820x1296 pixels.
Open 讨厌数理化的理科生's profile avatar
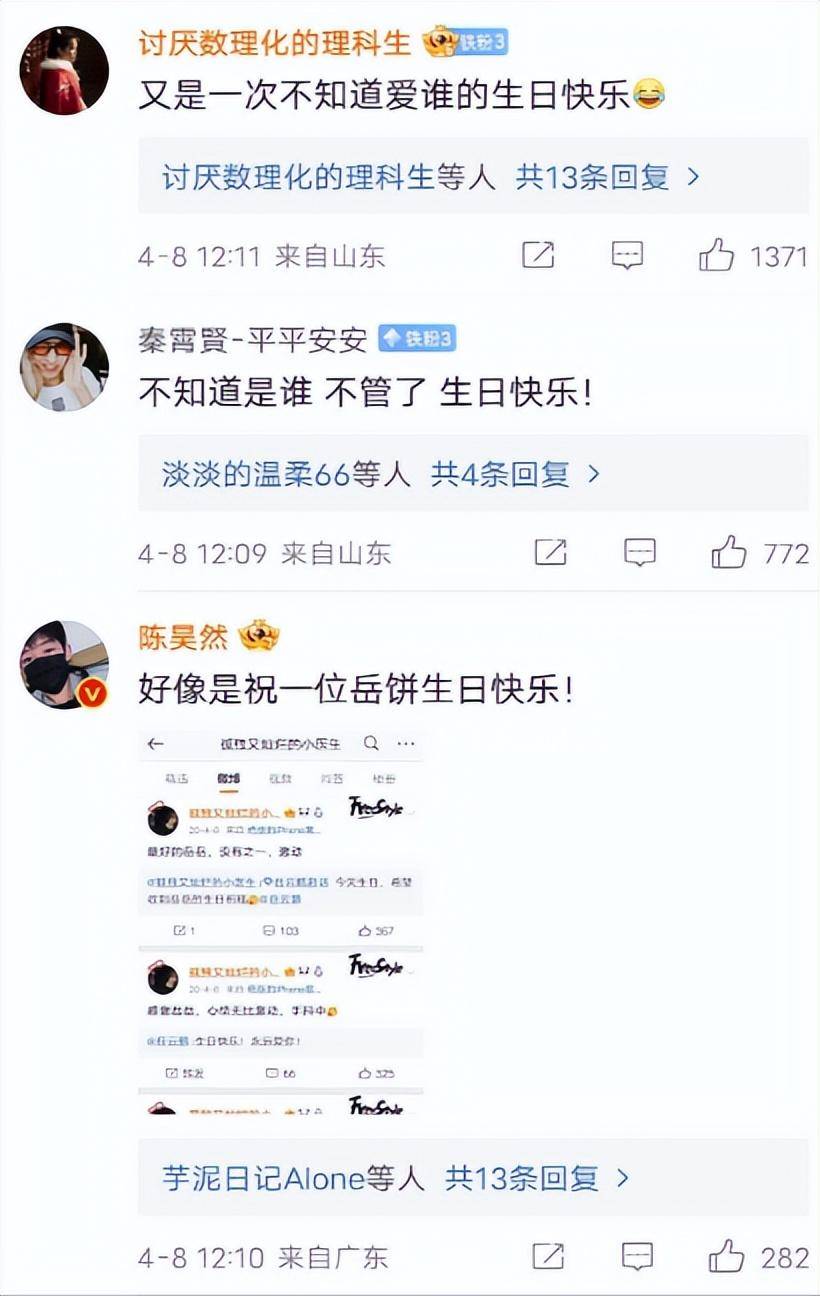click(x=64, y=71)
